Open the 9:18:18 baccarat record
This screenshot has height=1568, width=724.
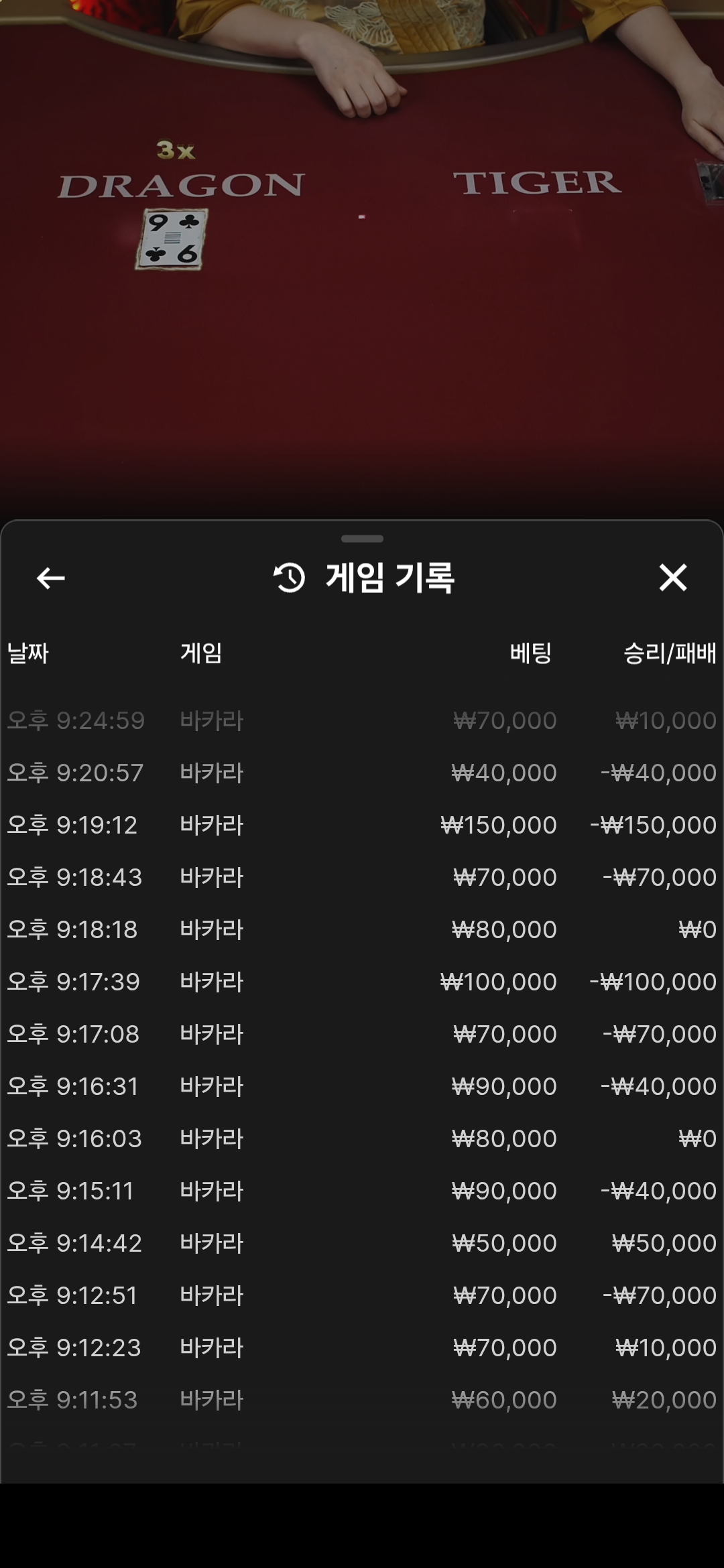[362, 929]
